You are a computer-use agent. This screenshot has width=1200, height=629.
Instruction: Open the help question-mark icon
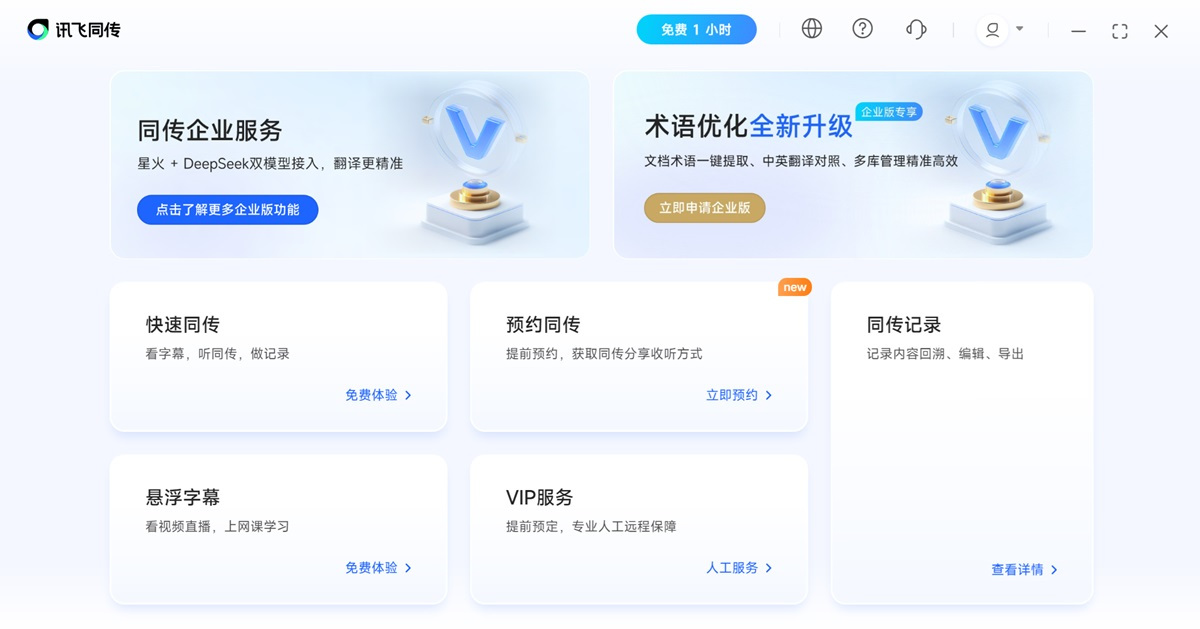(x=862, y=29)
